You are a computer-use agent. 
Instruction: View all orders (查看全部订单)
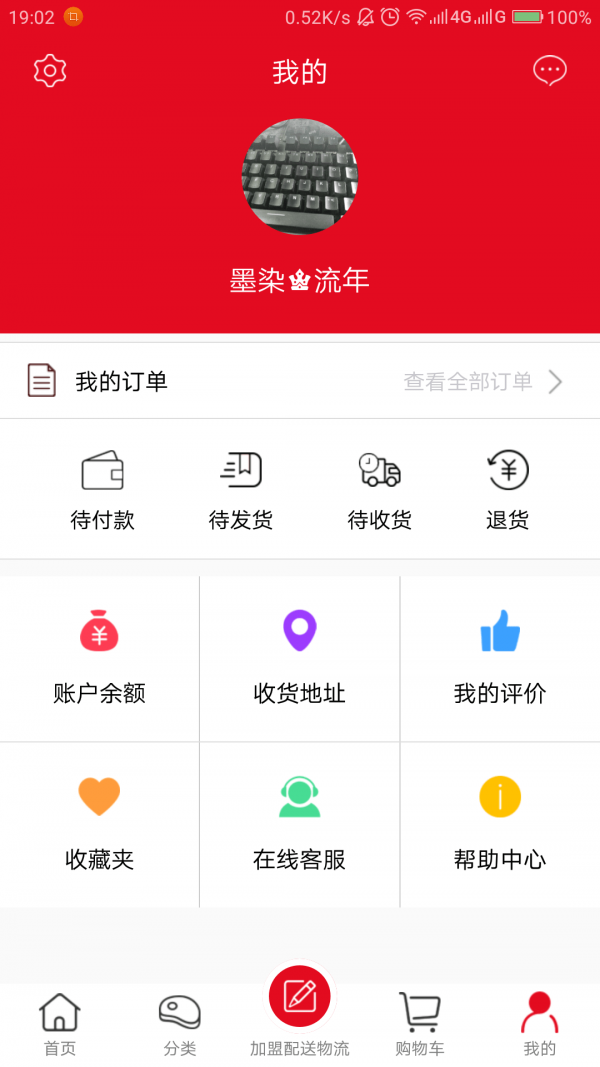coord(483,381)
